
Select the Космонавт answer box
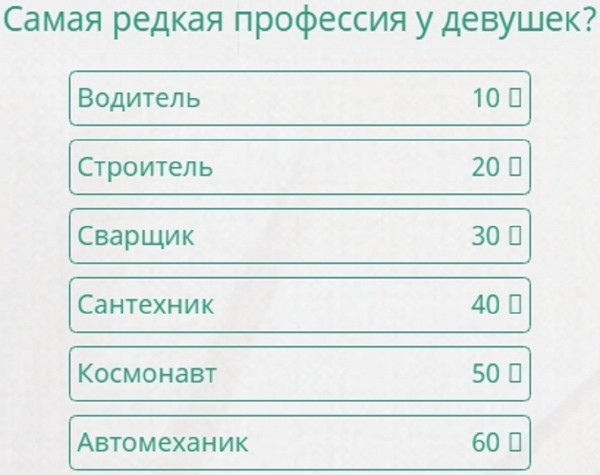[299, 373]
